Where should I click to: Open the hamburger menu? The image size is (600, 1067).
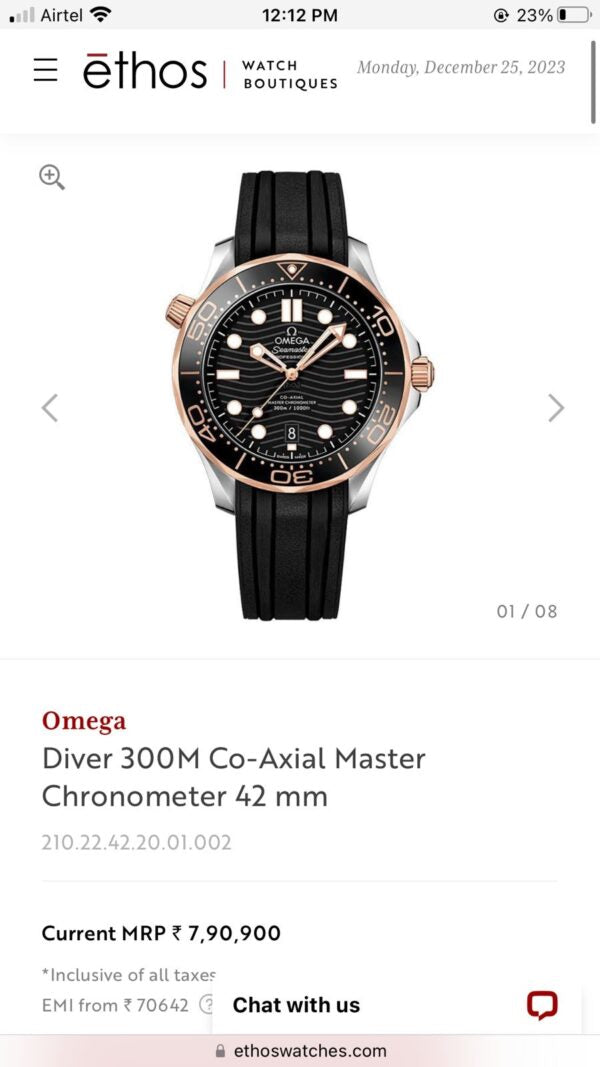pyautogui.click(x=45, y=70)
